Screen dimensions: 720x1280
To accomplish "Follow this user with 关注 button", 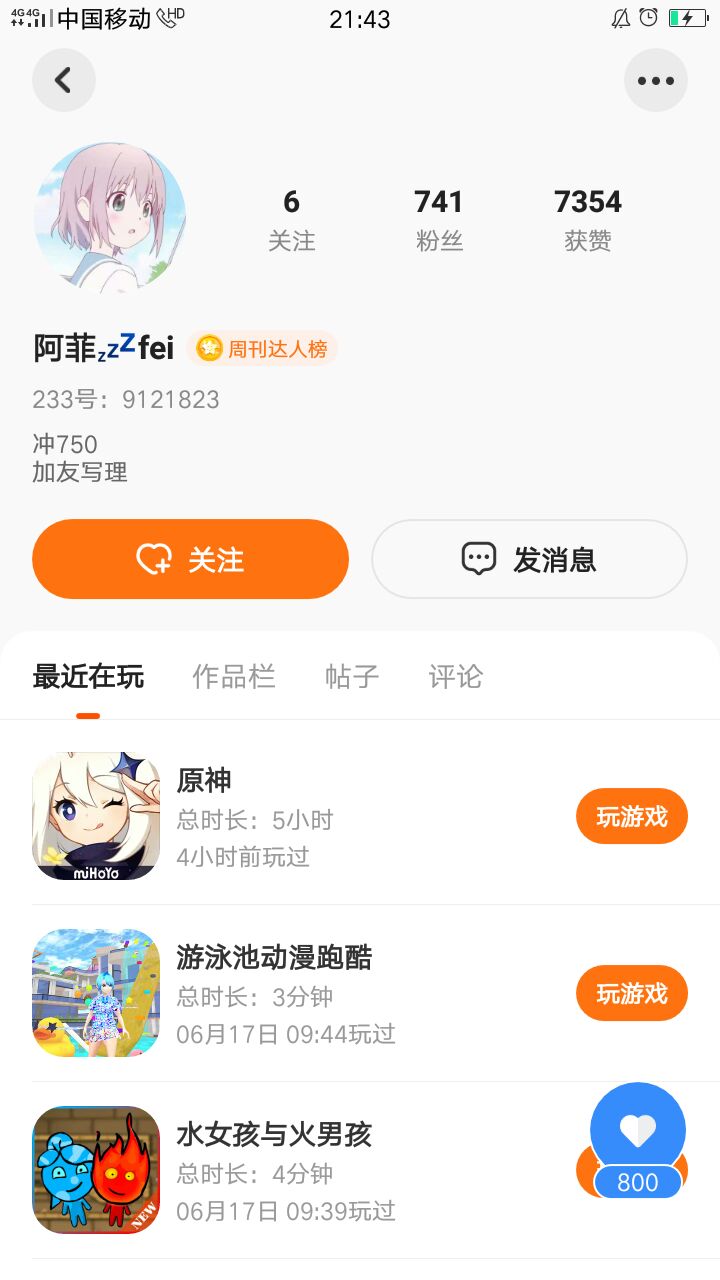I will pos(190,559).
